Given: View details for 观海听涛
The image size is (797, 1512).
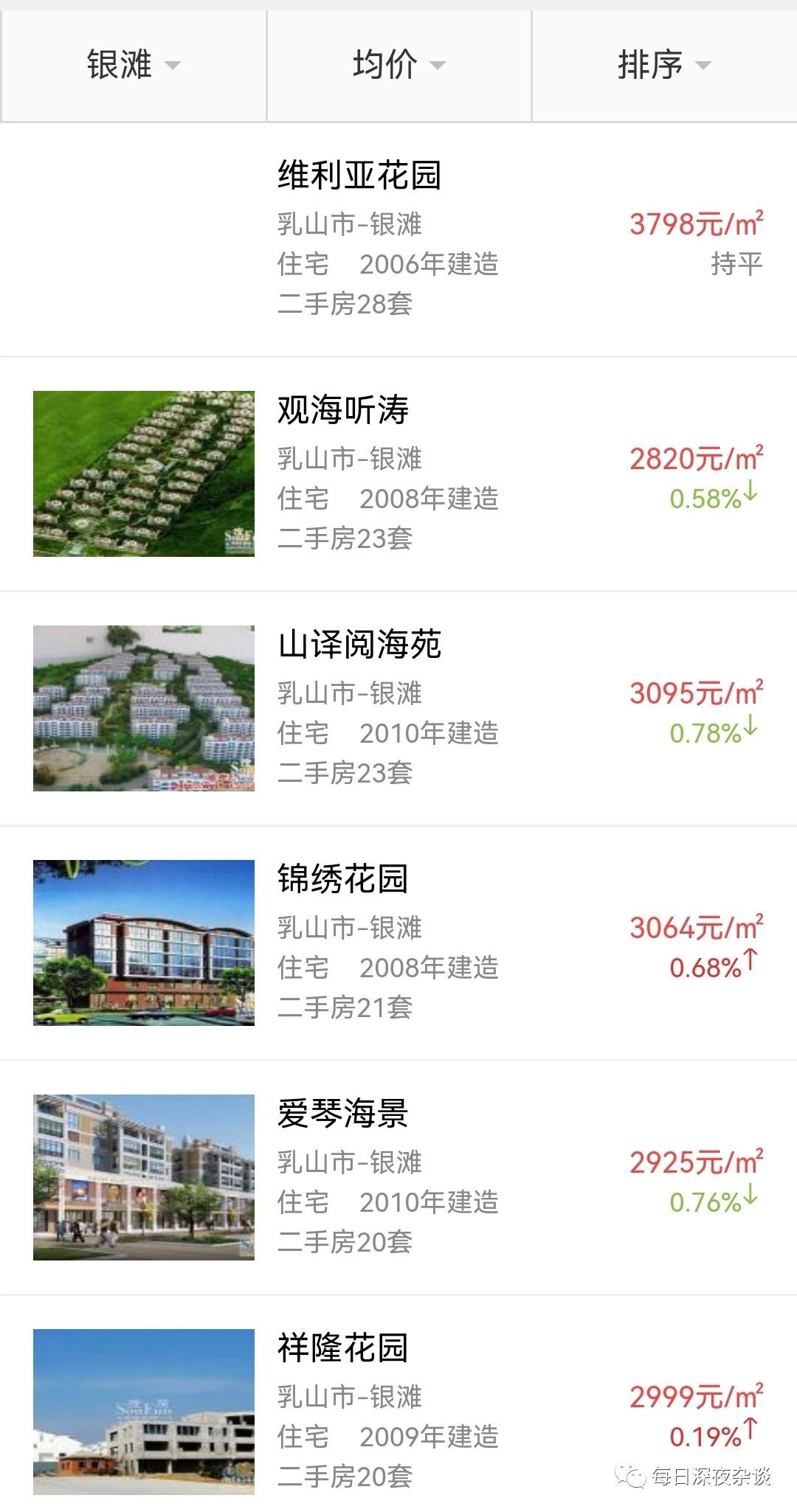Looking at the screenshot, I should 343,410.
